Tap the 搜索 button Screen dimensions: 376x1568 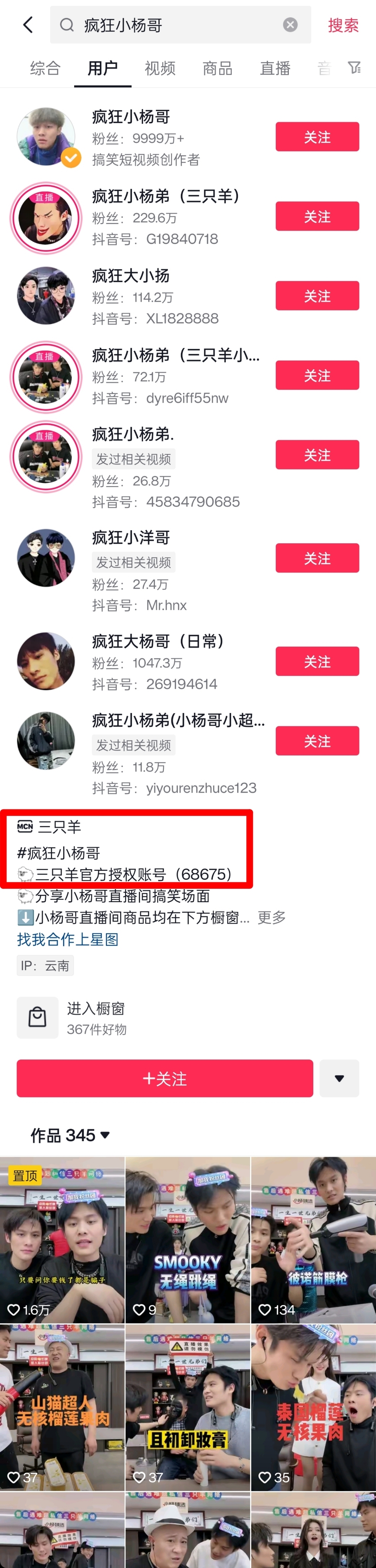(x=343, y=25)
